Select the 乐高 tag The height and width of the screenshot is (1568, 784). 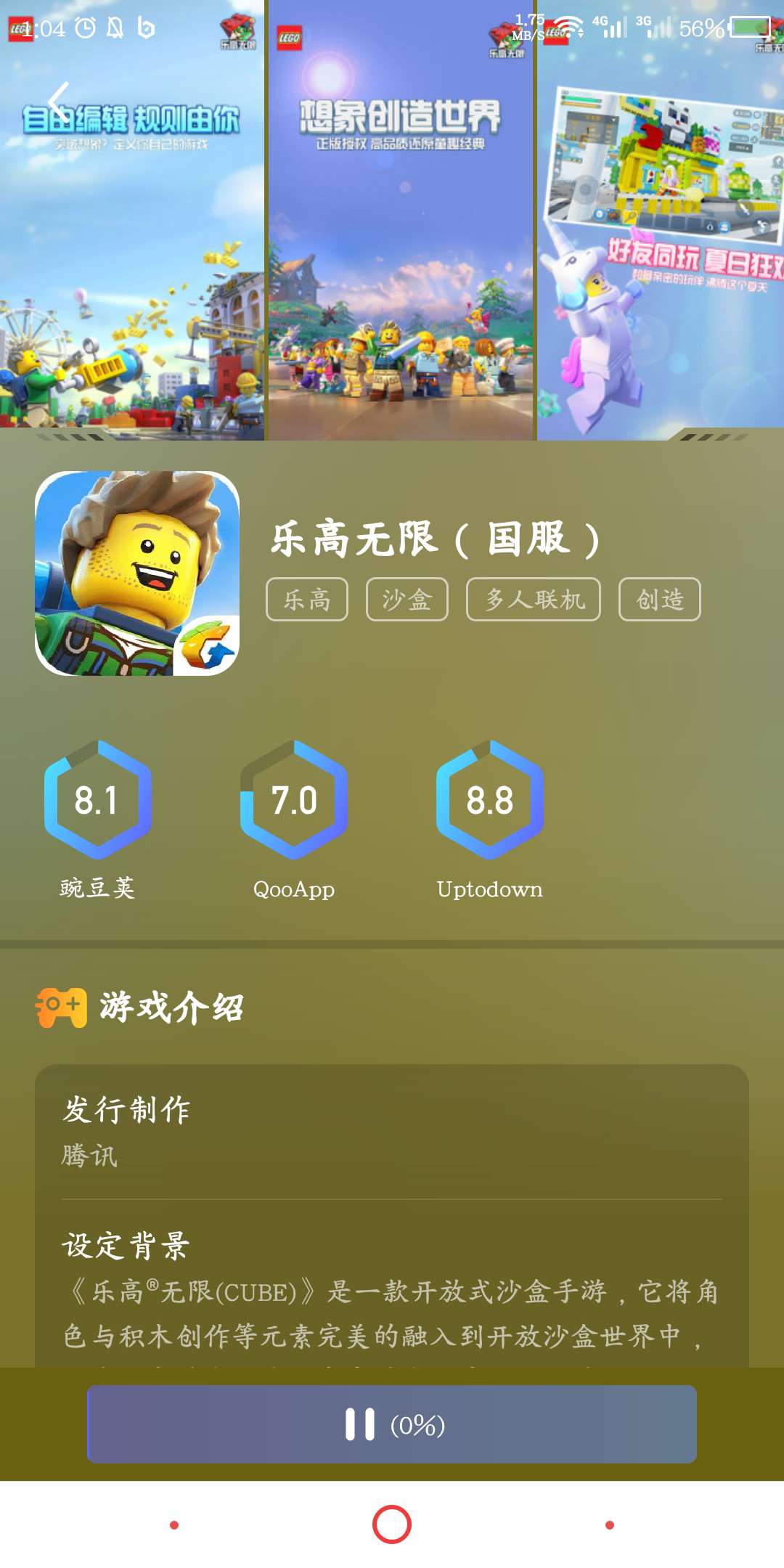(x=306, y=600)
